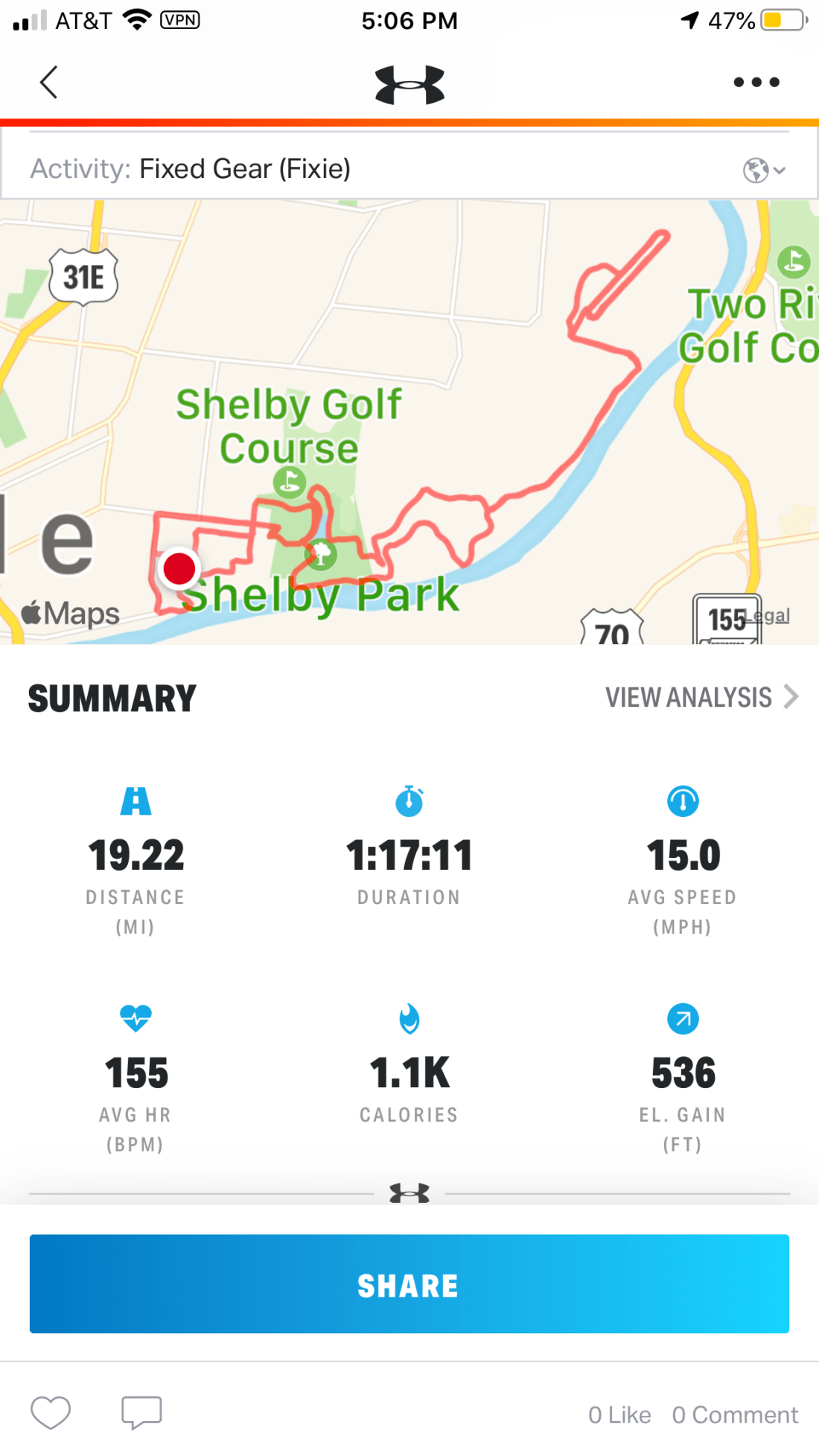819x1456 pixels.
Task: Open the Legal link on the map
Action: click(x=771, y=616)
